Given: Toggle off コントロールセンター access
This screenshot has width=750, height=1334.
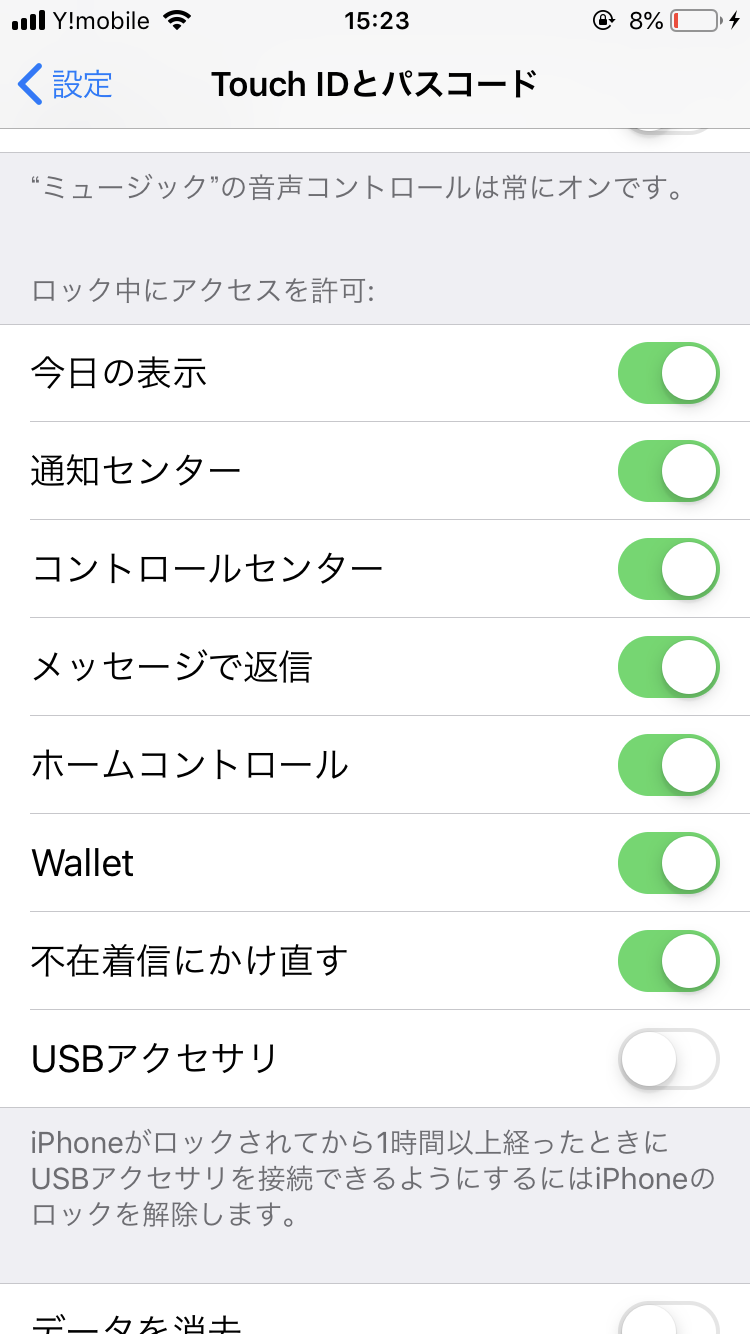Looking at the screenshot, I should click(x=668, y=569).
